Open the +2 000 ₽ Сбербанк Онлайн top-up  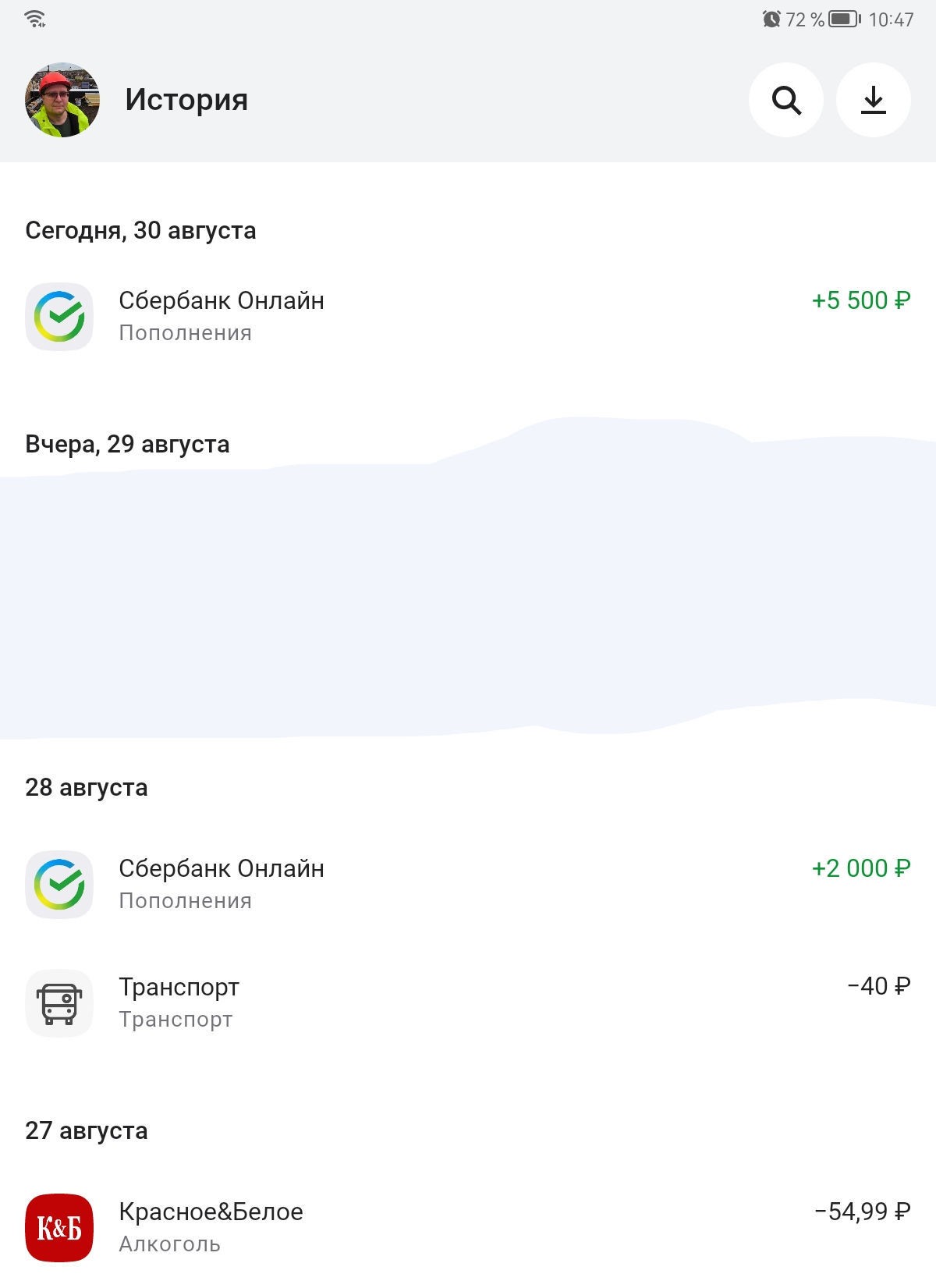coord(468,884)
